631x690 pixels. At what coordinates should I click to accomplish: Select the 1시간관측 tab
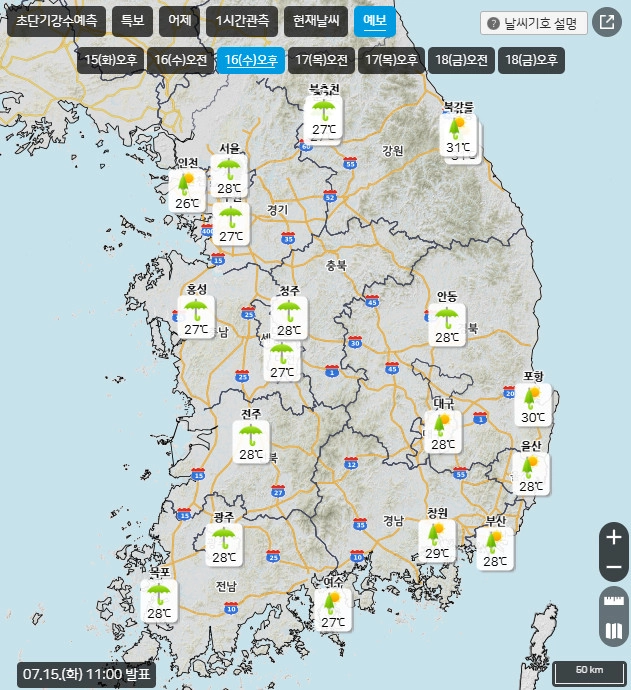[x=241, y=21]
